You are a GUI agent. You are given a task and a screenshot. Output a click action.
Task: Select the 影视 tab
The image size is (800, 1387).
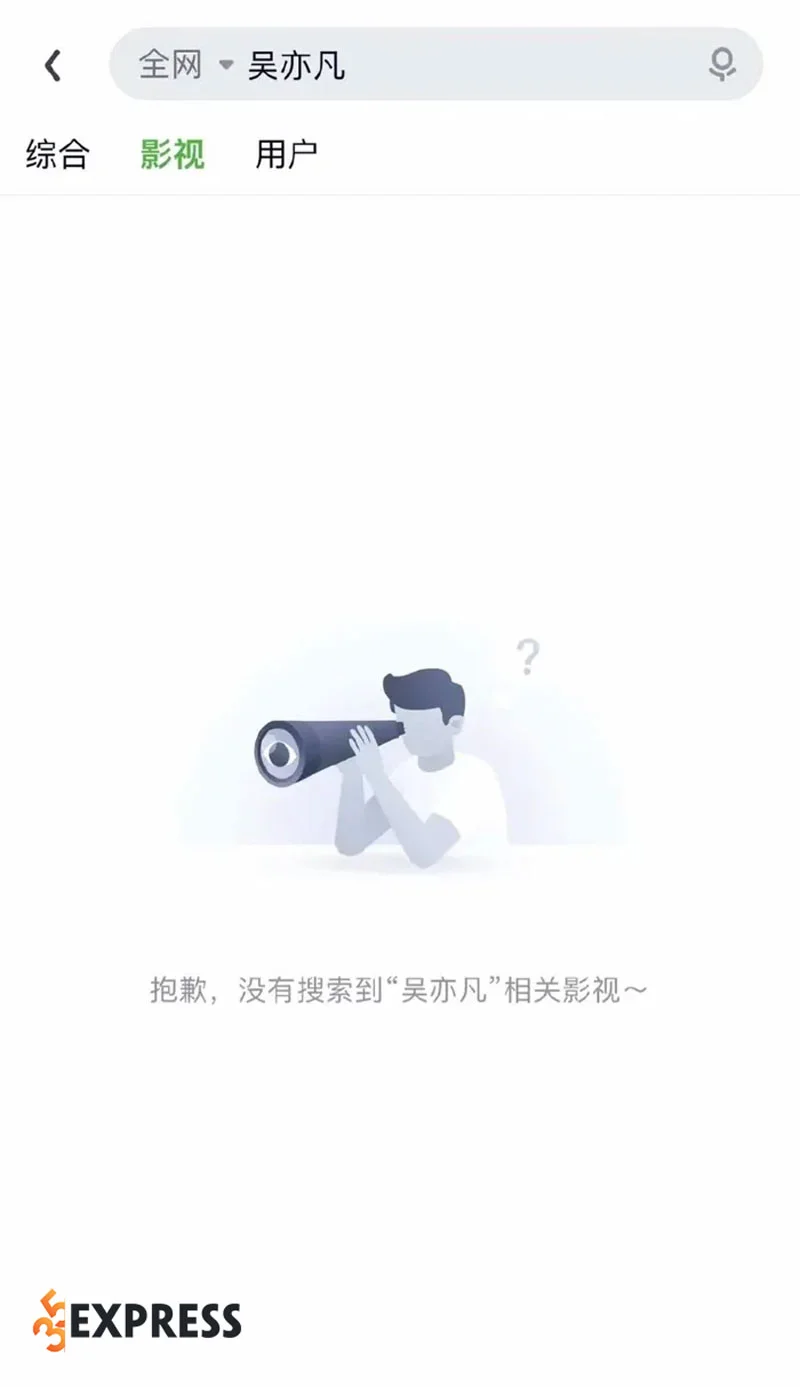pos(172,155)
